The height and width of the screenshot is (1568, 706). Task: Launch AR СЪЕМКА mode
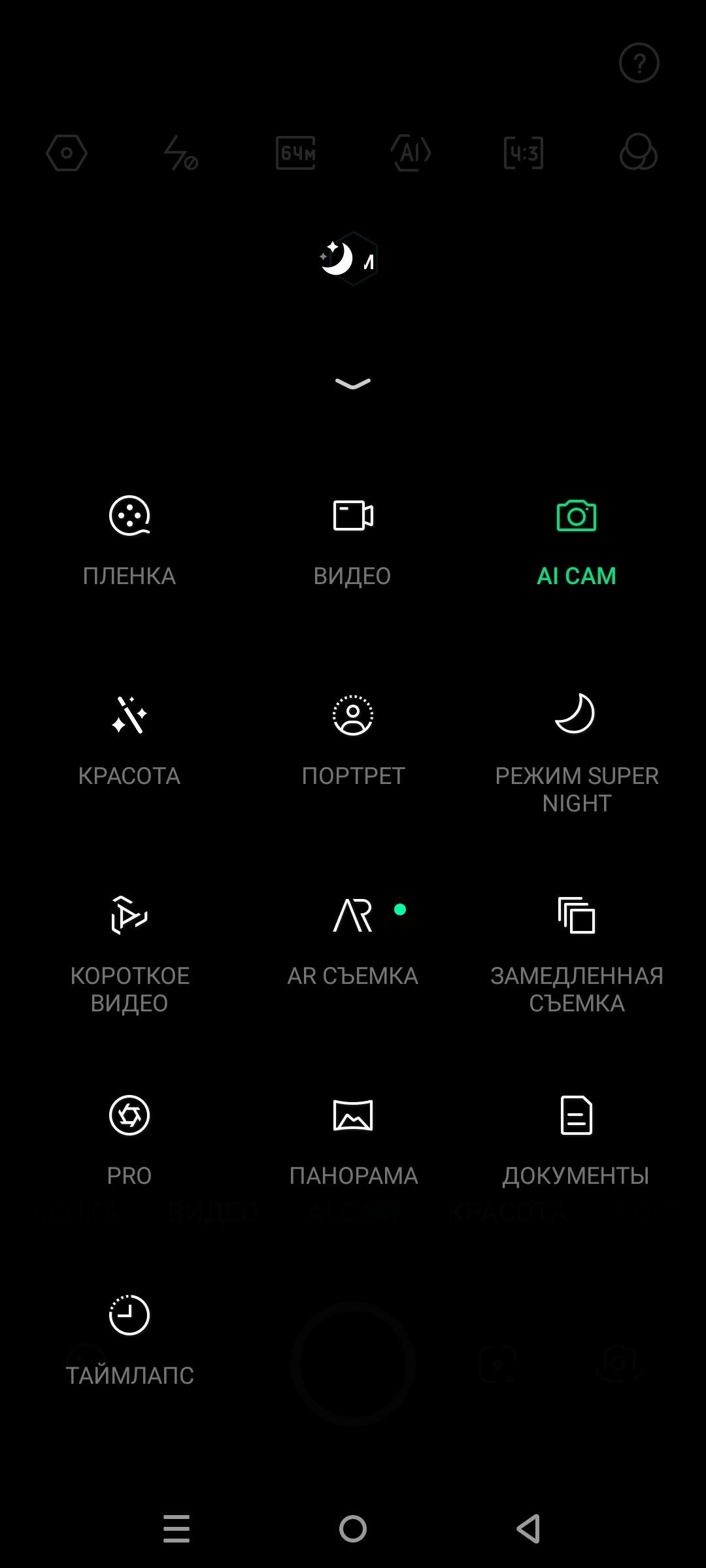(353, 941)
